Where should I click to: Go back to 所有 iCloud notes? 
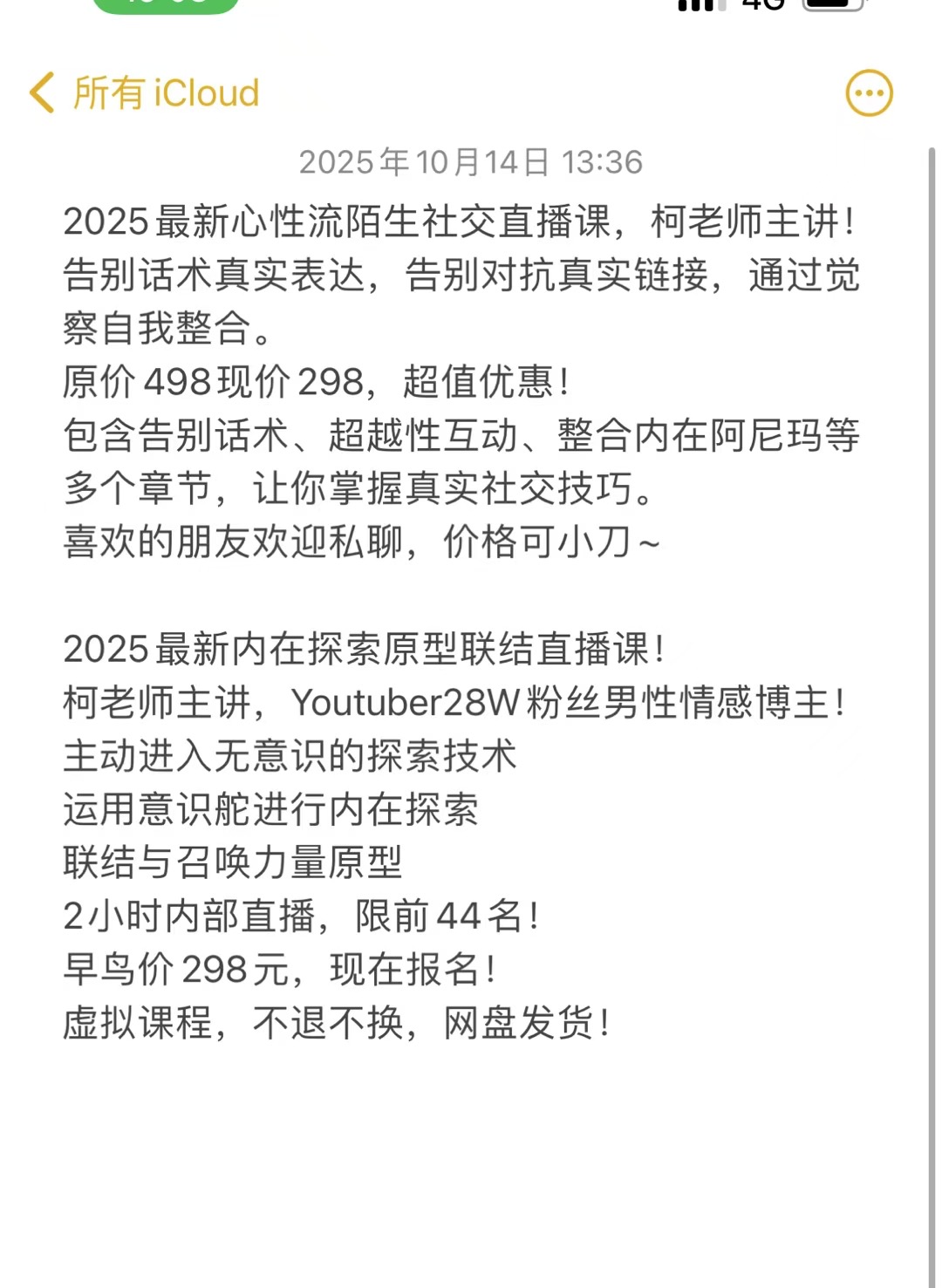coord(144,93)
